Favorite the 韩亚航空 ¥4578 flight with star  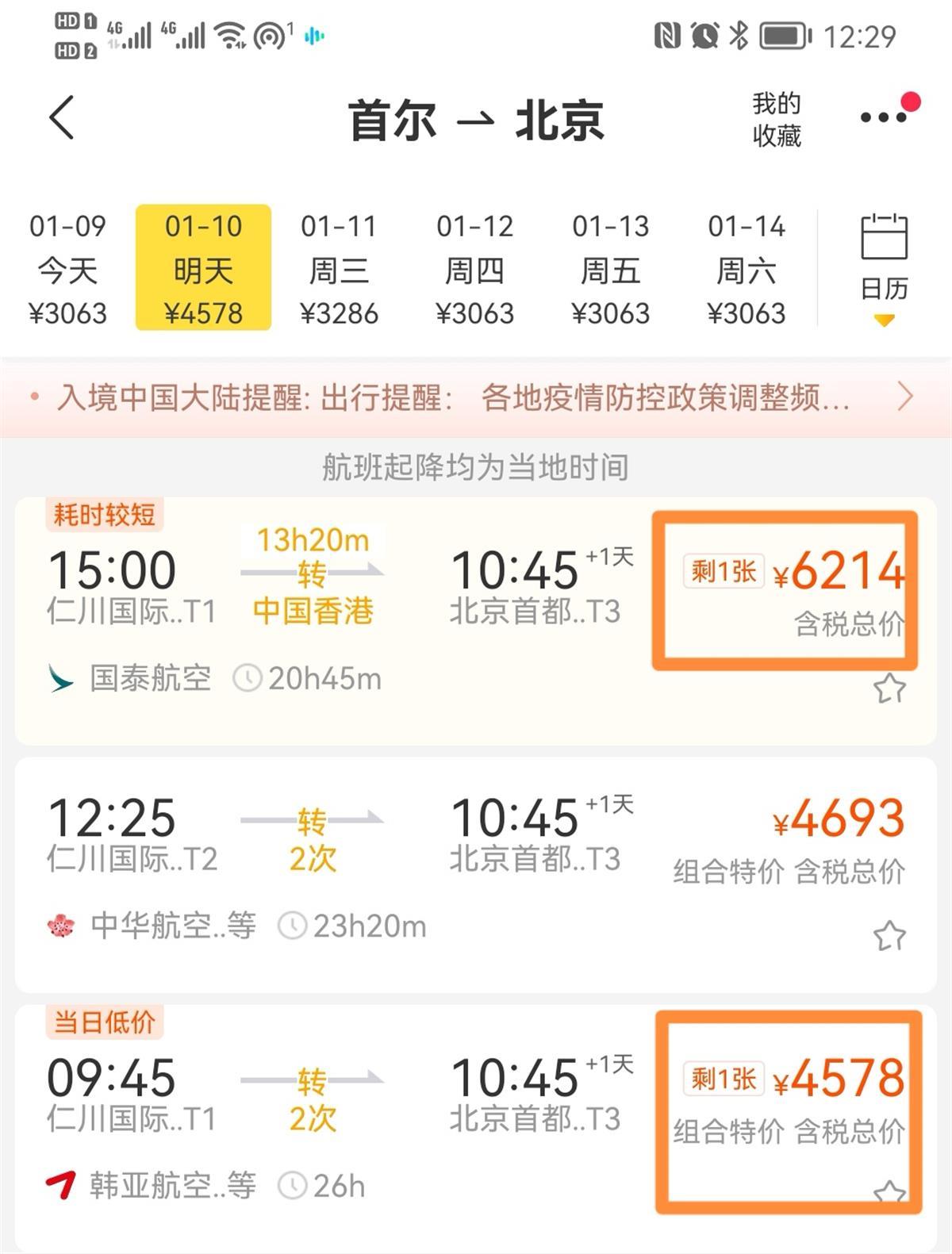pyautogui.click(x=889, y=1192)
